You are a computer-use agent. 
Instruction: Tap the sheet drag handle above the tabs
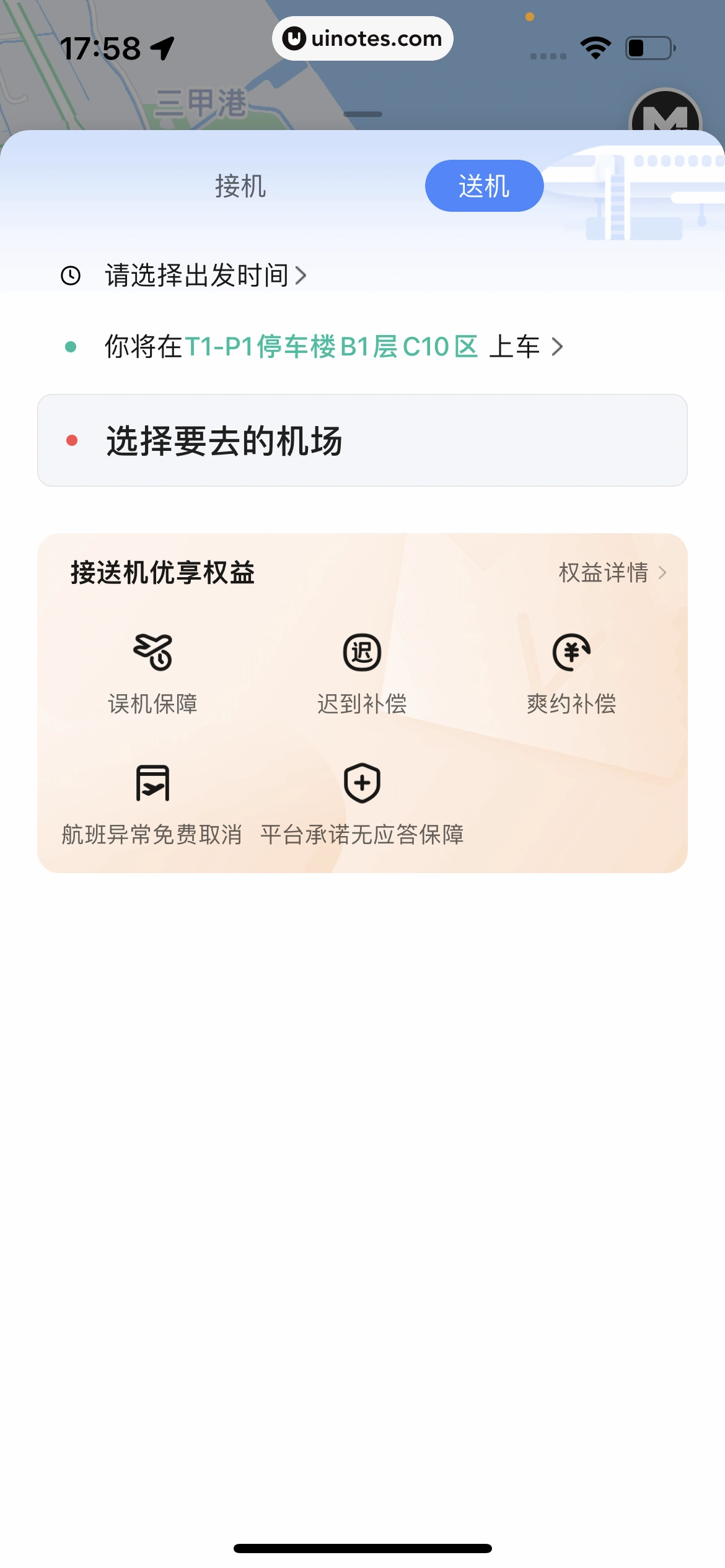click(x=362, y=115)
